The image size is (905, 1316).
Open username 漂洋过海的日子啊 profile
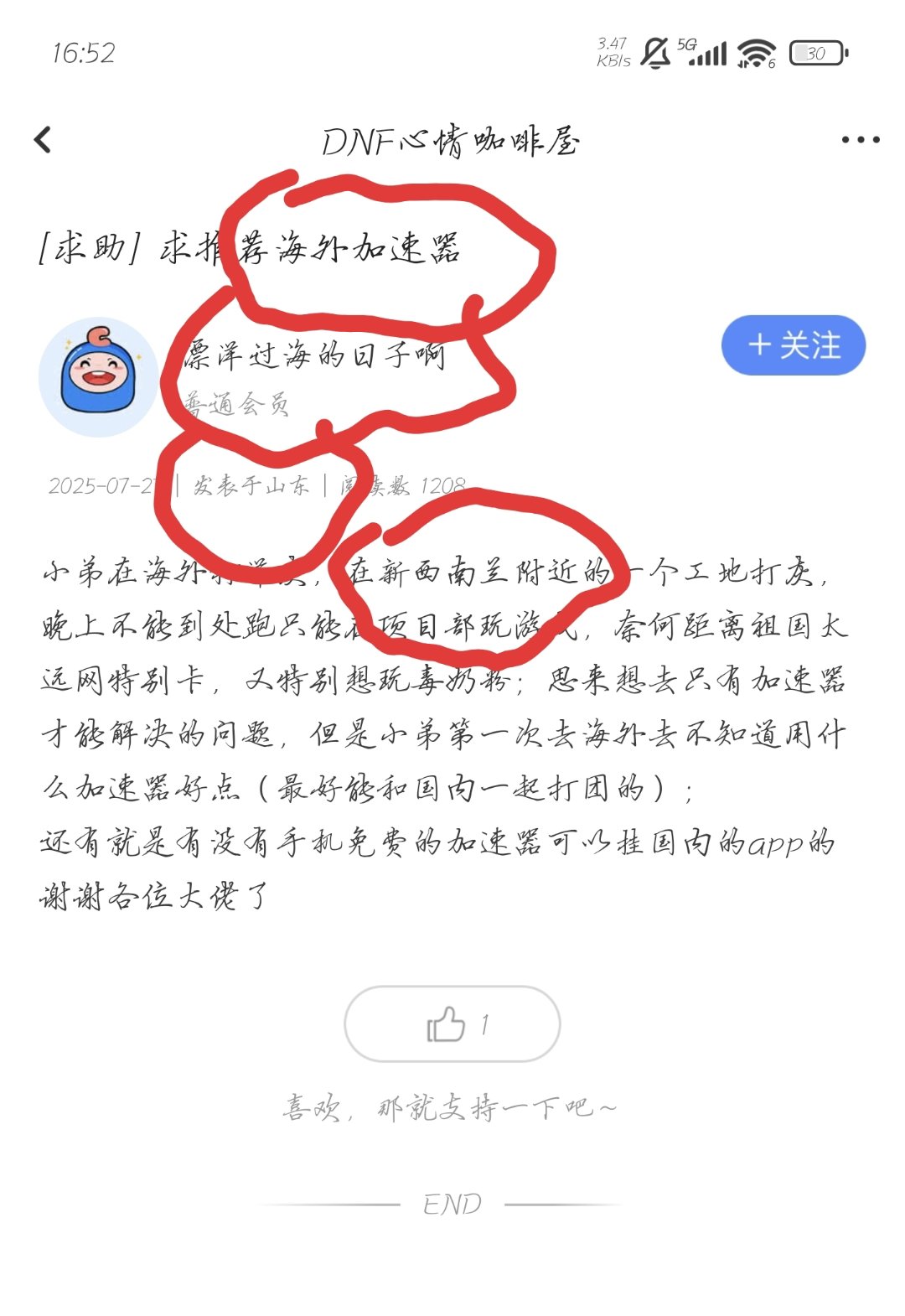[x=315, y=355]
